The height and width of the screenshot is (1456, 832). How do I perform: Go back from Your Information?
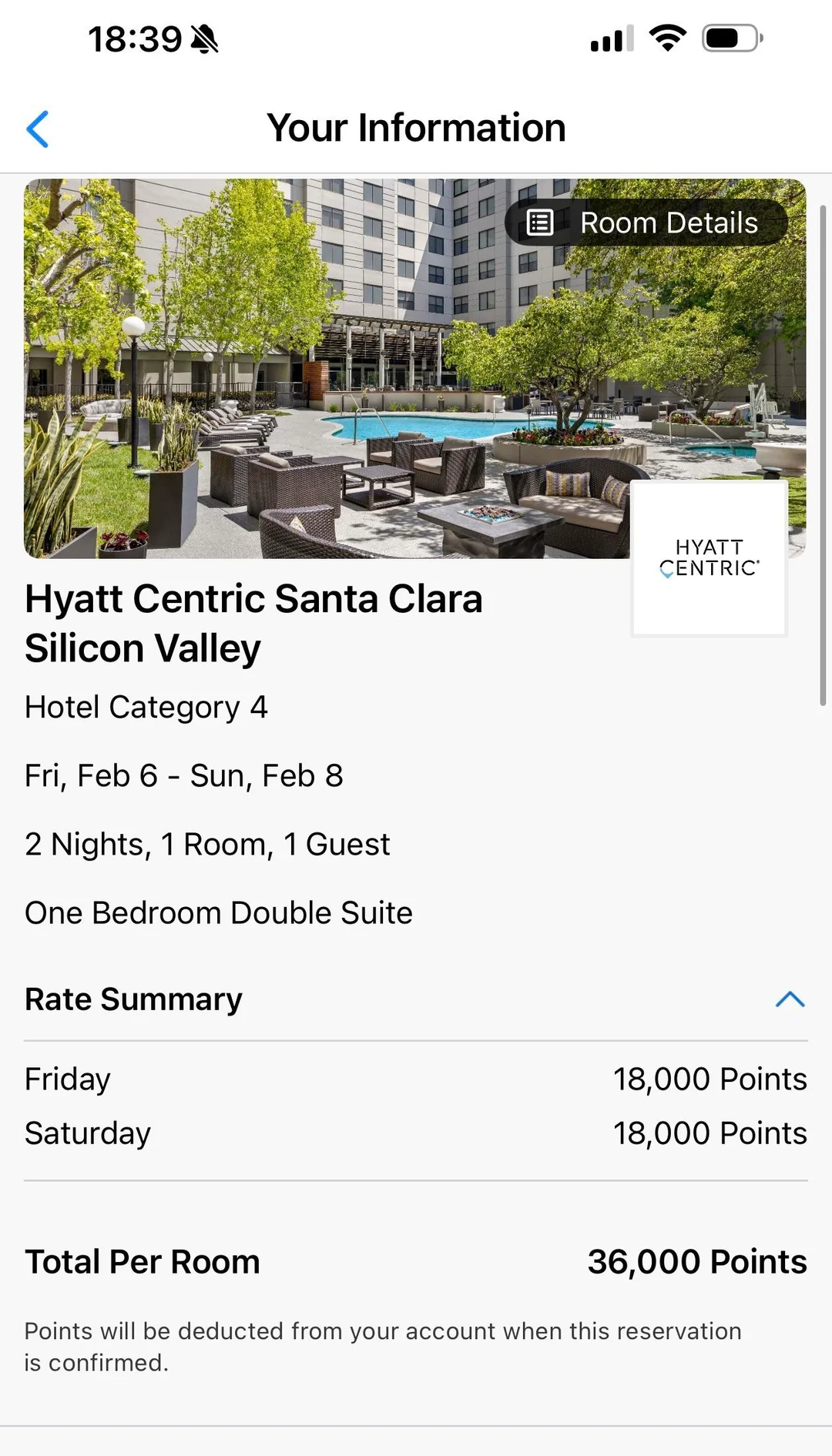pyautogui.click(x=38, y=129)
